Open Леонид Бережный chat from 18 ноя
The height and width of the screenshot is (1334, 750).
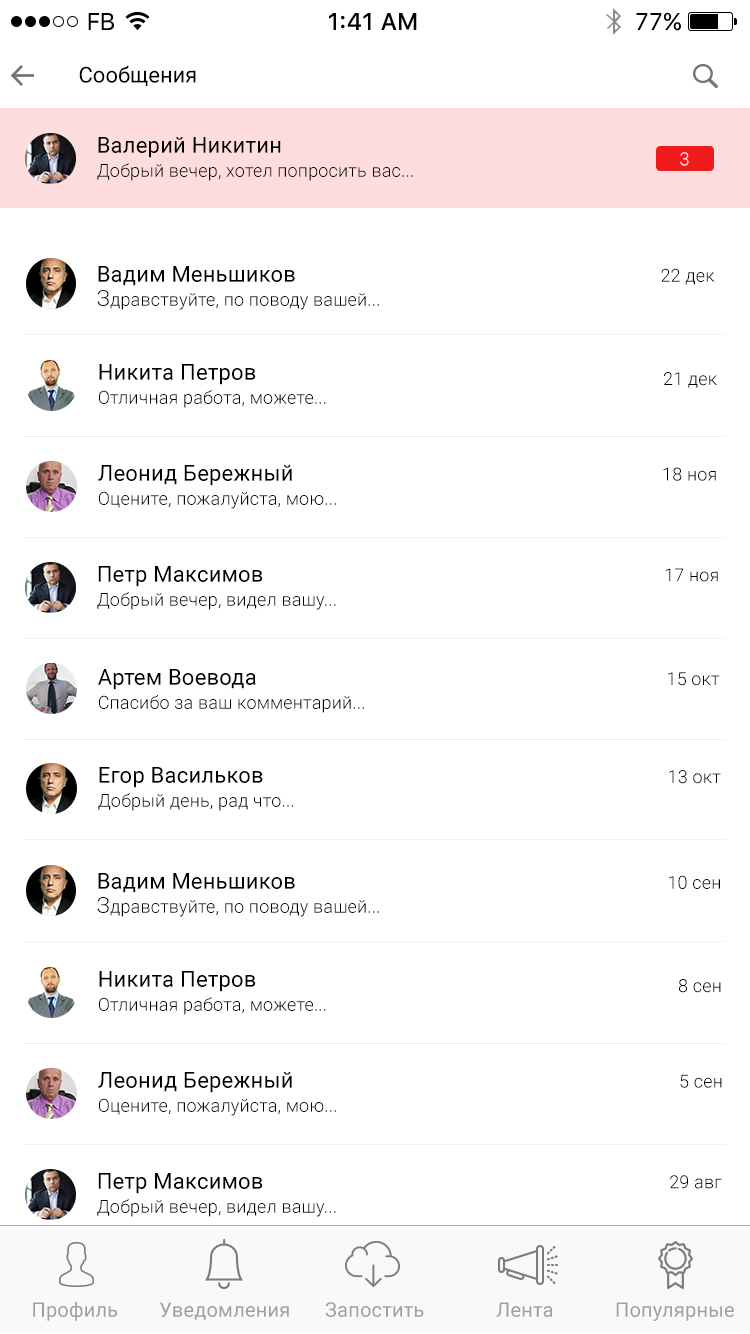(x=375, y=486)
